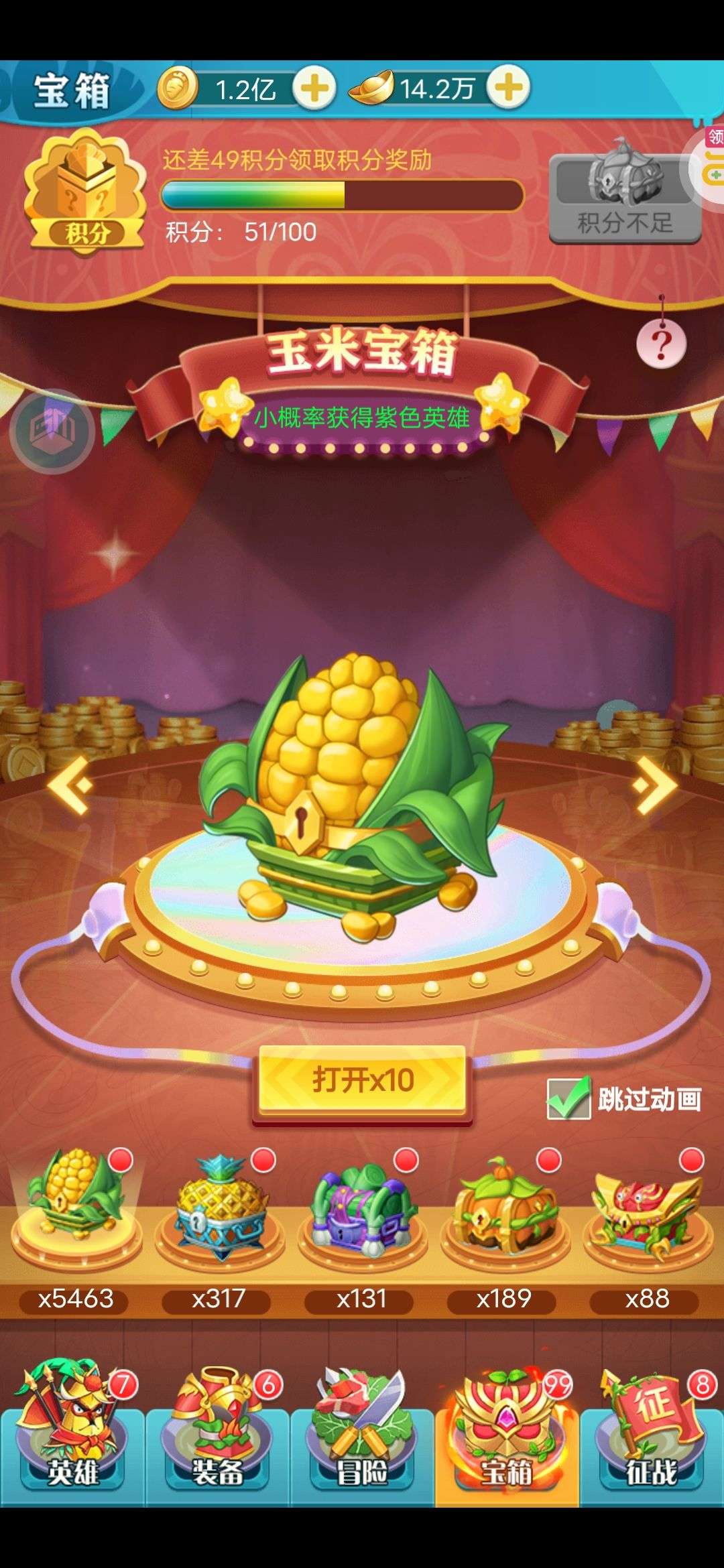Tap the floating cube icon on left

click(52, 431)
